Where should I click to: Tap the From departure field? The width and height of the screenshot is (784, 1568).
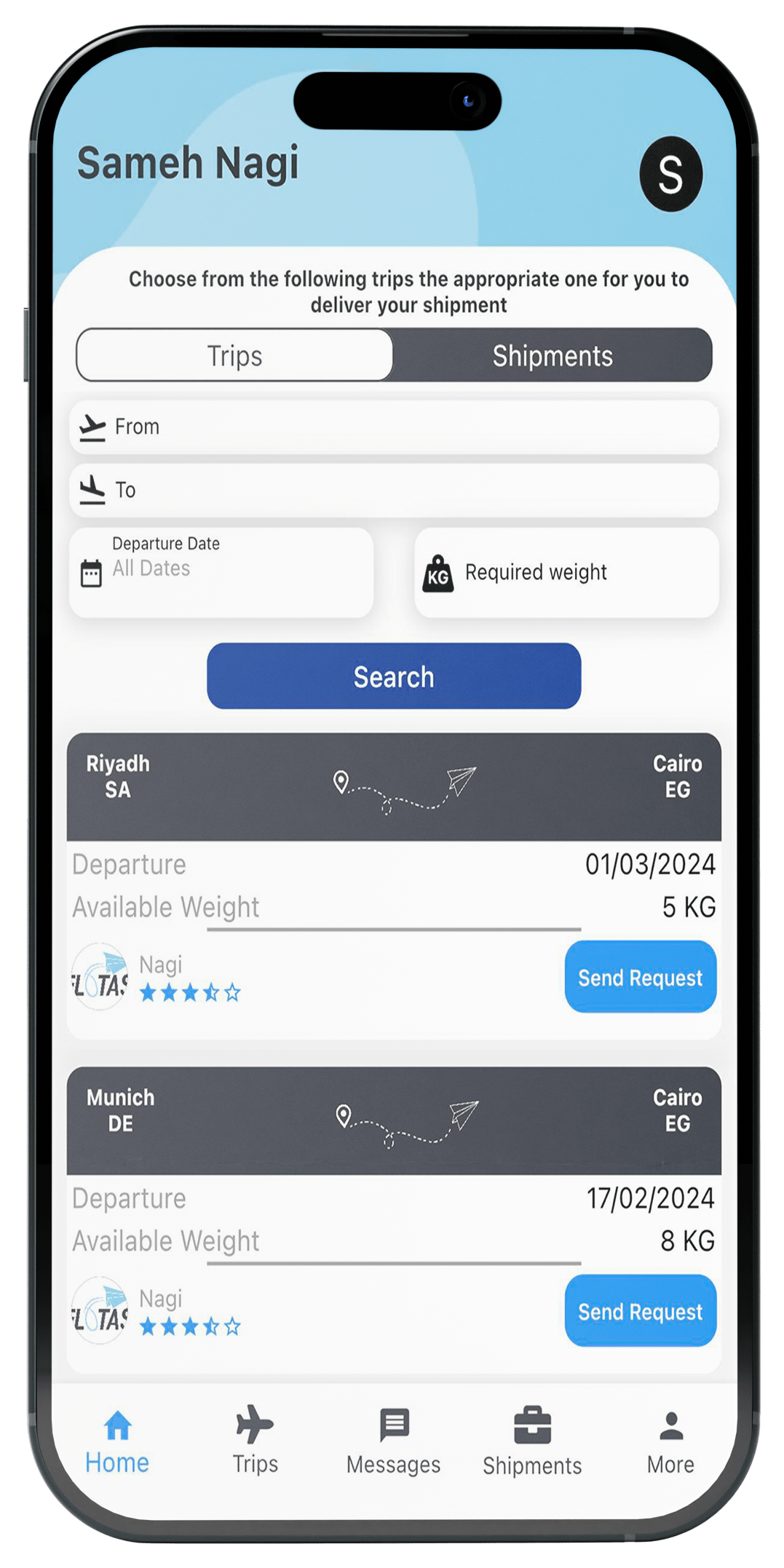393,427
